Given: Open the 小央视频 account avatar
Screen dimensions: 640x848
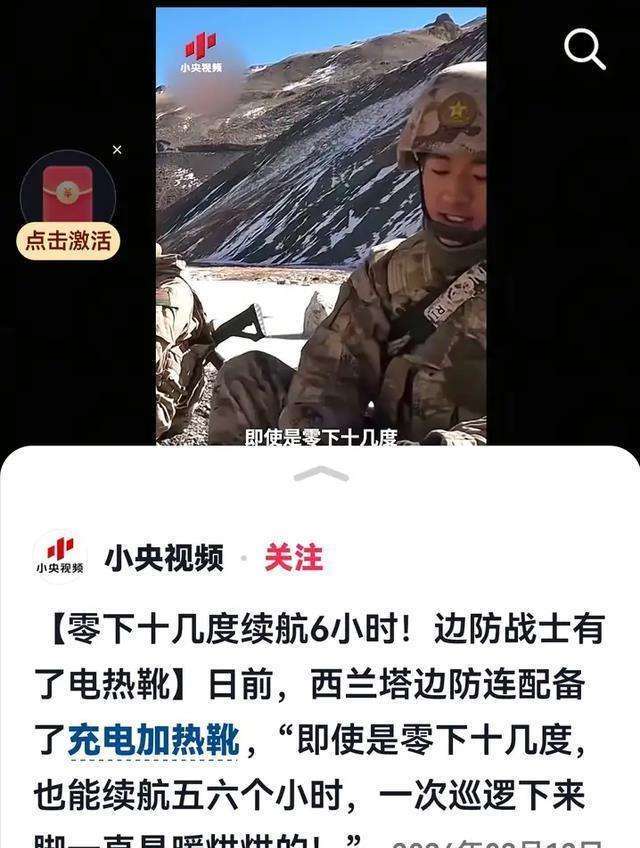Looking at the screenshot, I should click(60, 556).
